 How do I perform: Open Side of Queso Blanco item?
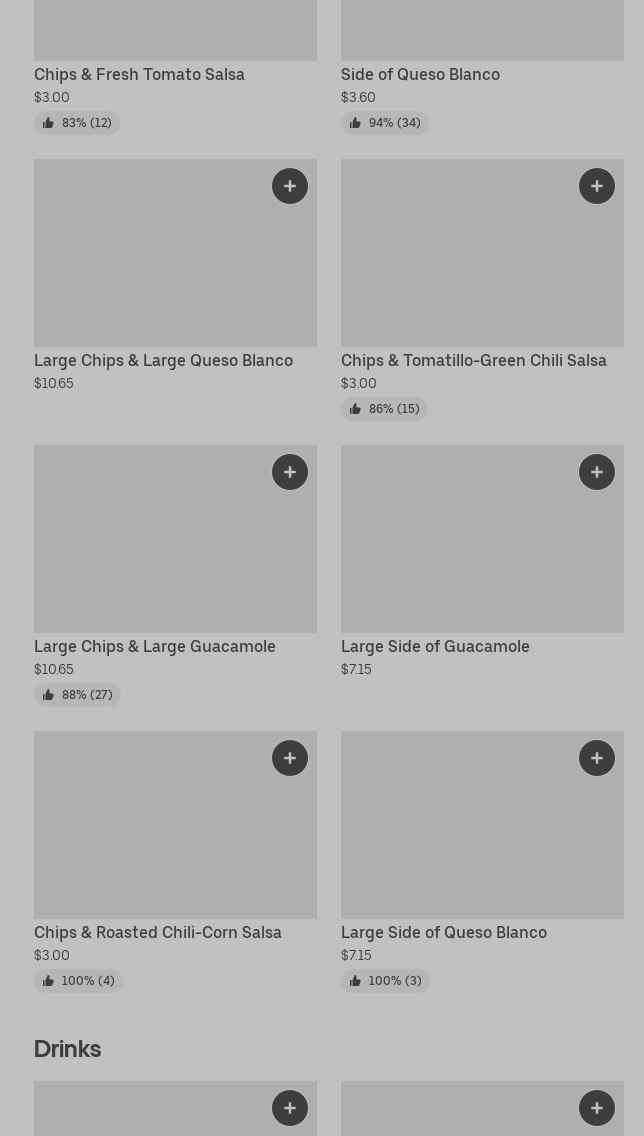pyautogui.click(x=420, y=74)
